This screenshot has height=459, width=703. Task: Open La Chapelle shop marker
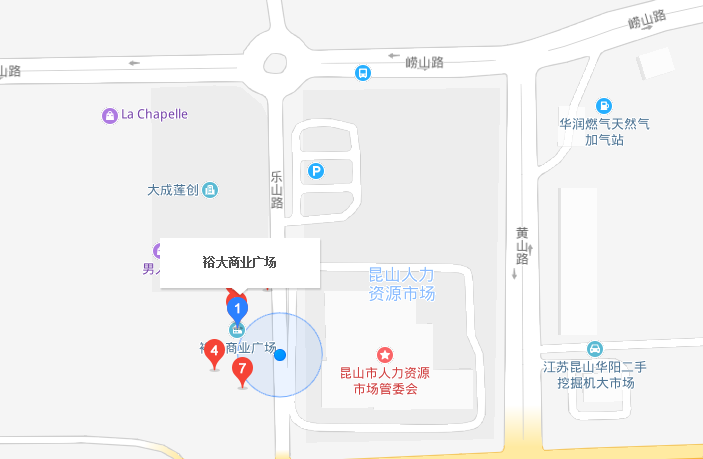point(110,115)
